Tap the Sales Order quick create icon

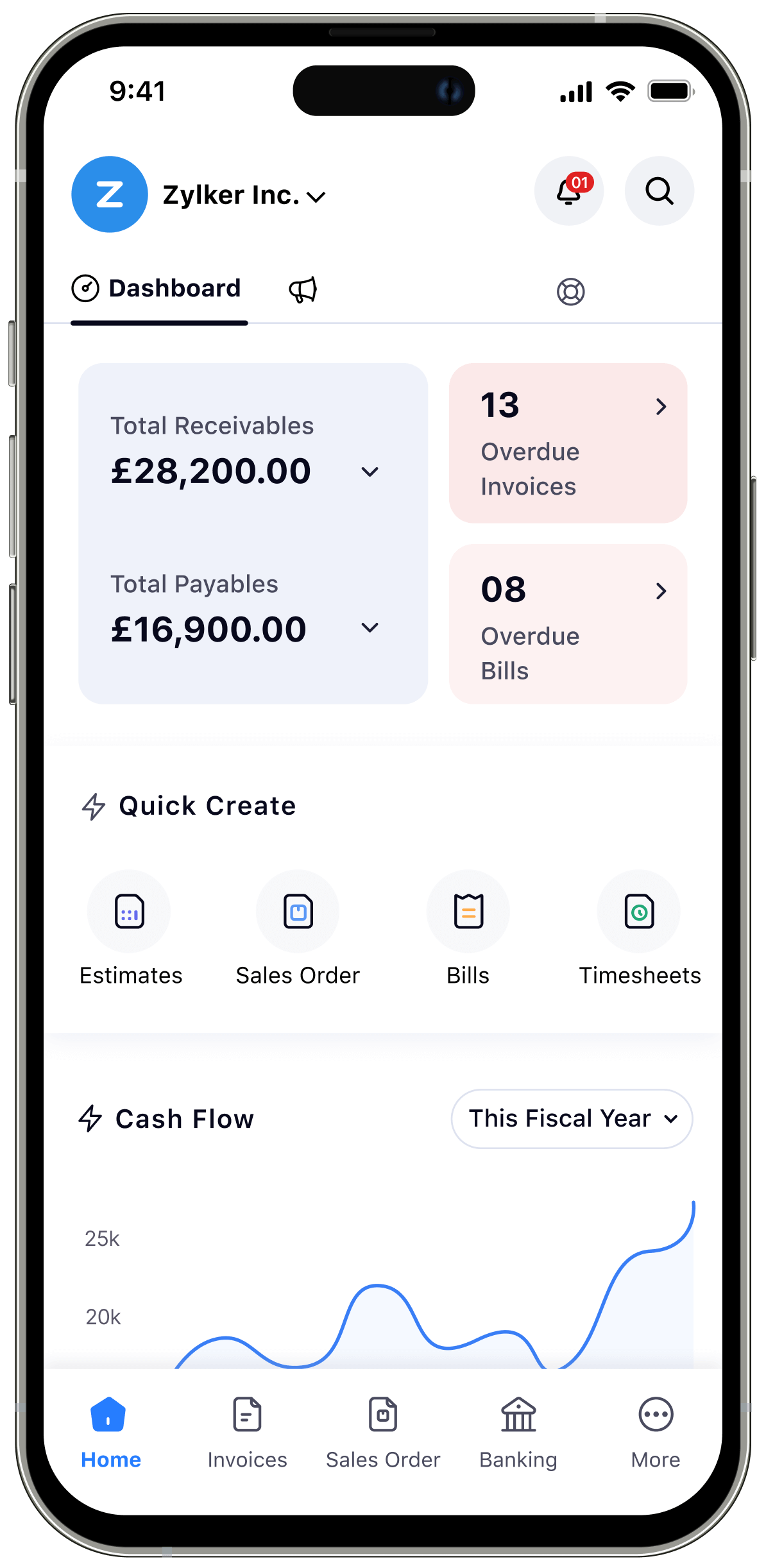(297, 912)
